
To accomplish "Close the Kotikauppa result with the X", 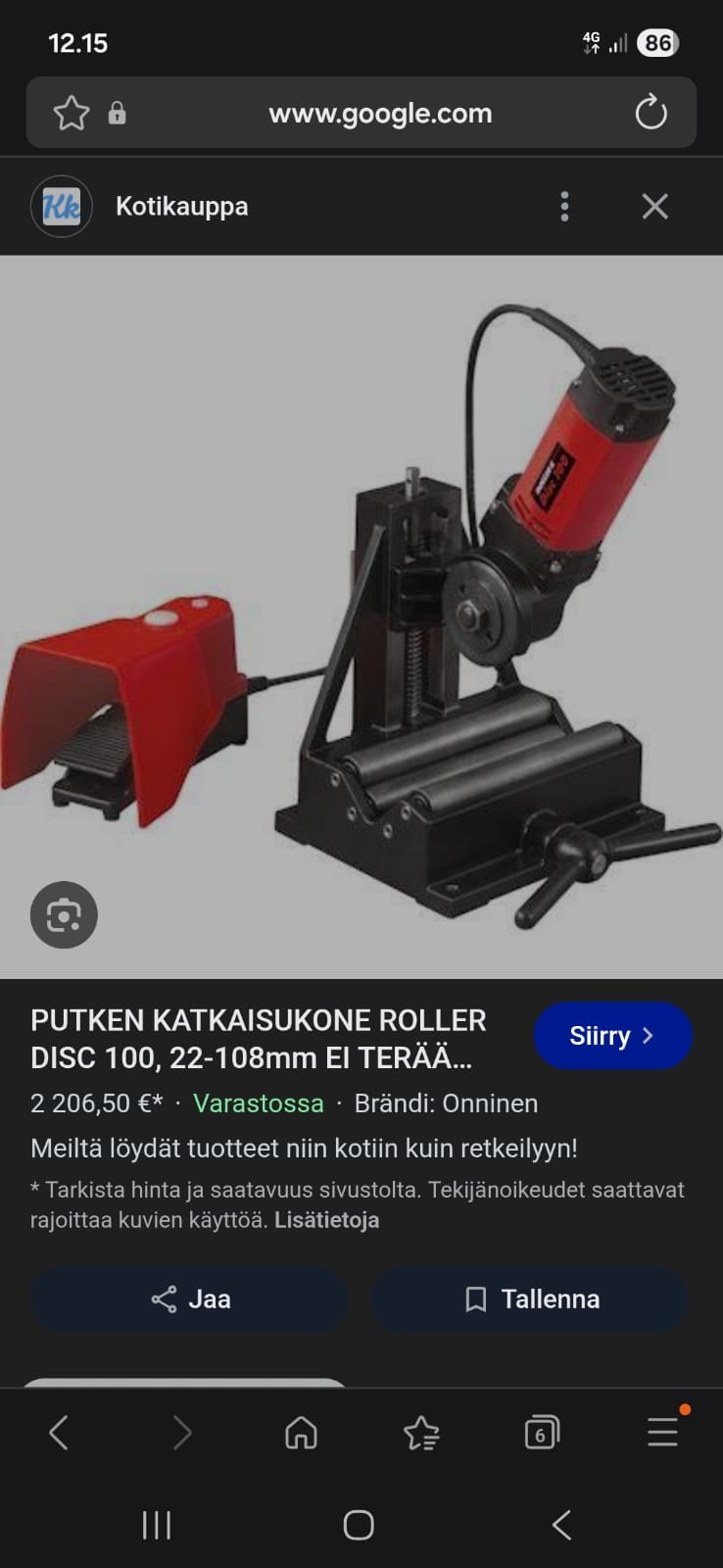I will (x=654, y=206).
